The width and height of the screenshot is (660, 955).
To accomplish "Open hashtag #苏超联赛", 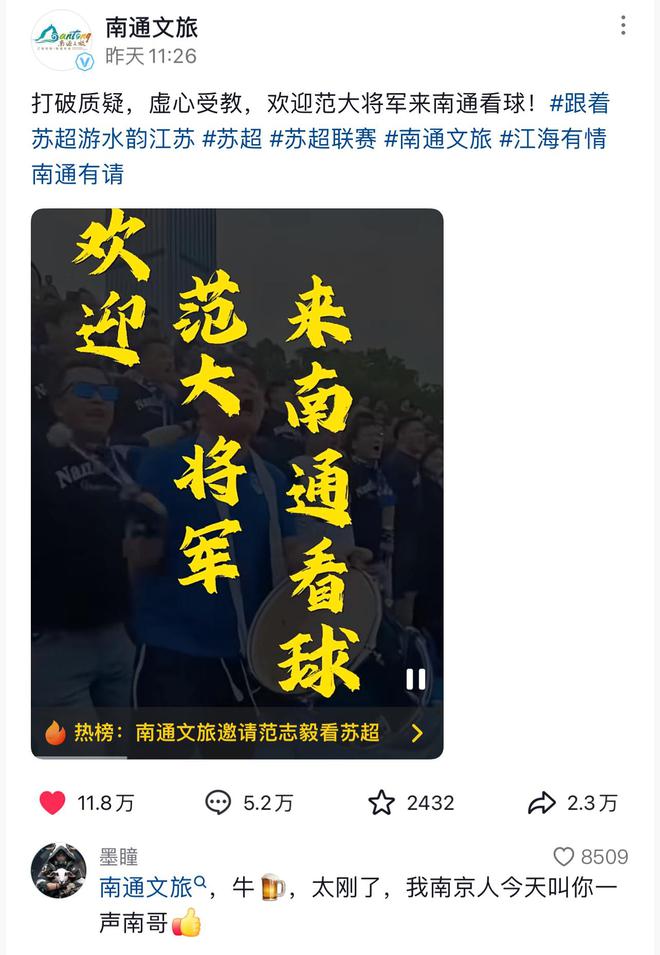I will pos(323,139).
